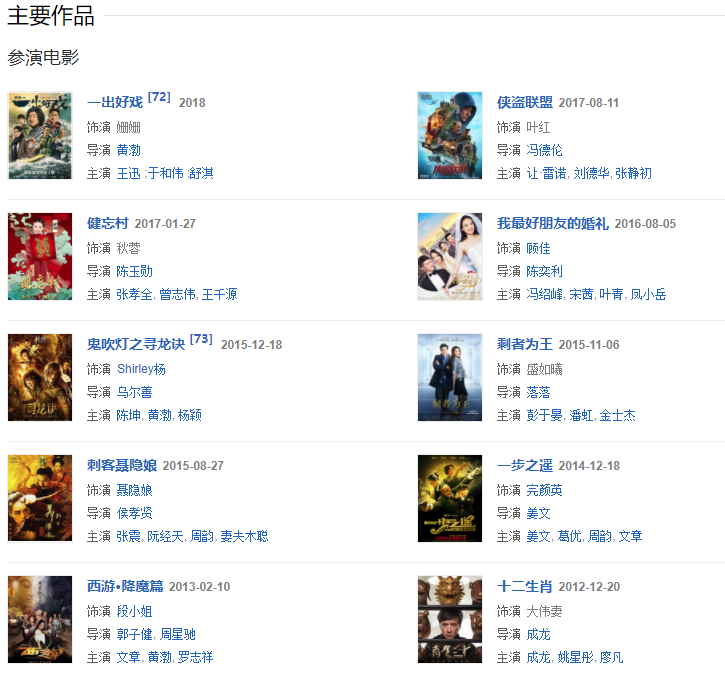Open 我最好朋友的婚礼 movie page

[x=552, y=223]
